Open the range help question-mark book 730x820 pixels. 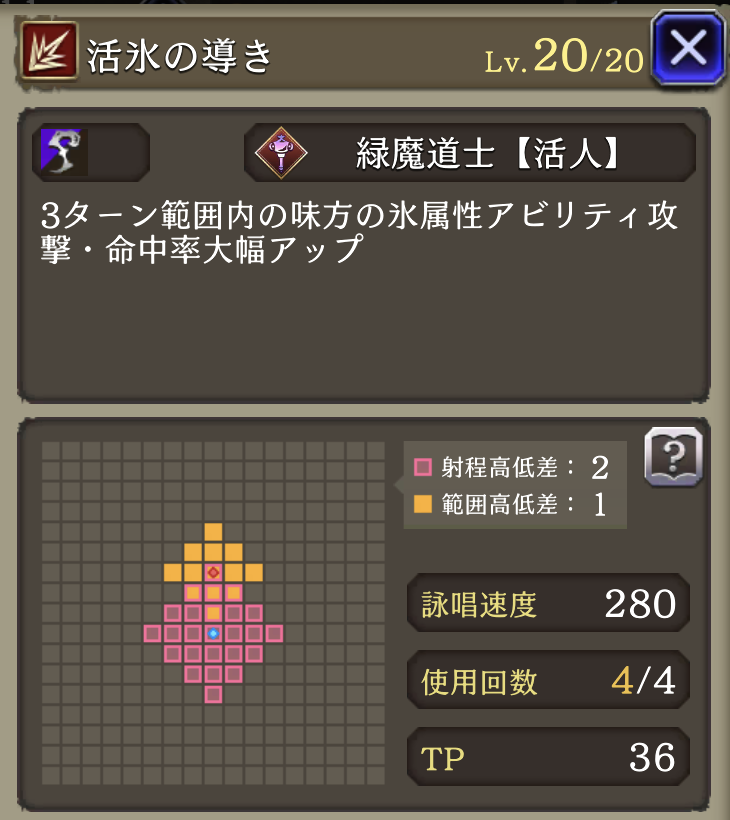tap(674, 457)
